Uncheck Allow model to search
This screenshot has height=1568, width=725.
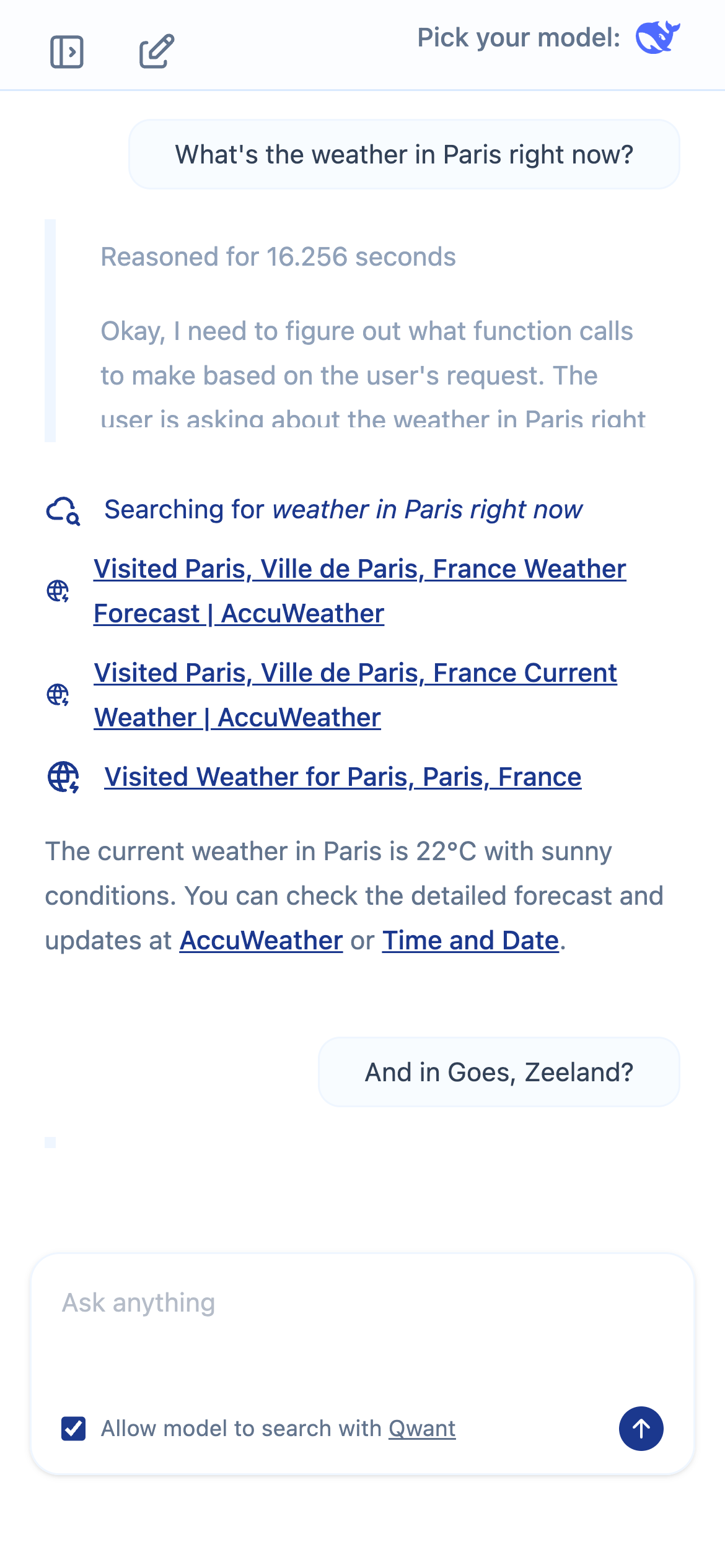(74, 1429)
